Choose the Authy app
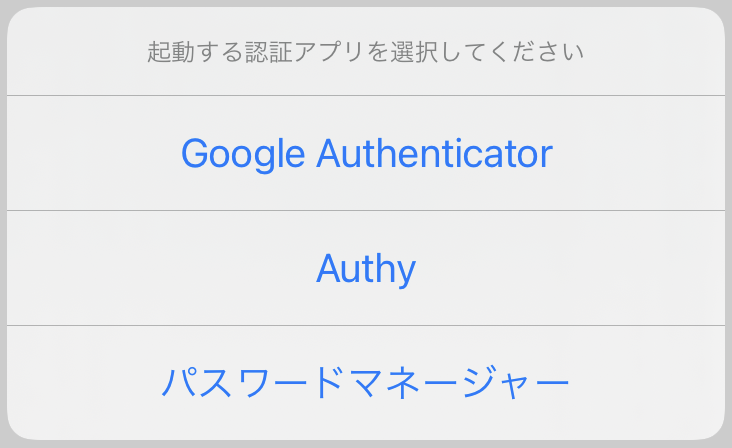Viewport: 732px width, 448px height. 366,268
